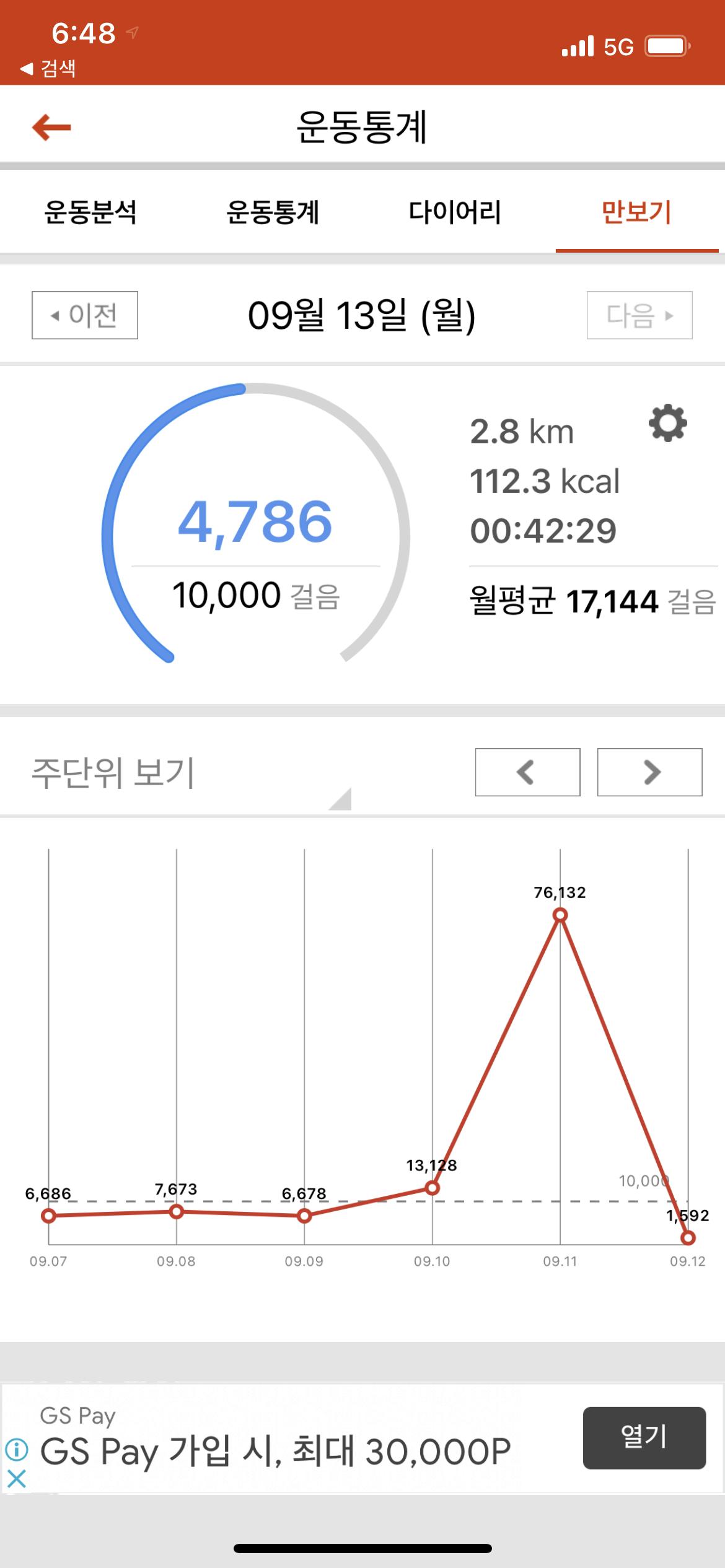Close the GS Pay ad banner
Image resolution: width=725 pixels, height=1568 pixels.
tap(17, 1479)
